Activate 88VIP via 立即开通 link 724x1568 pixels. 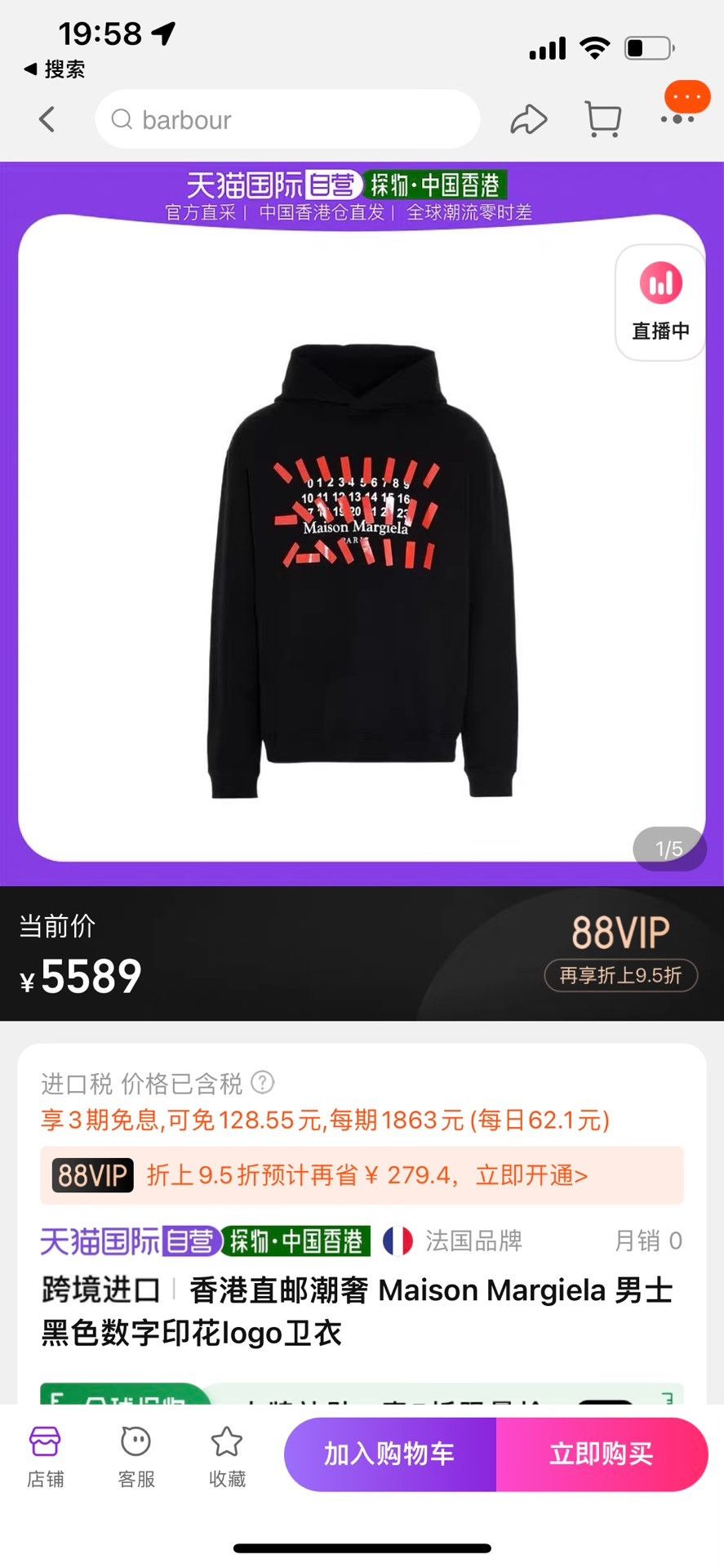pos(531,1175)
